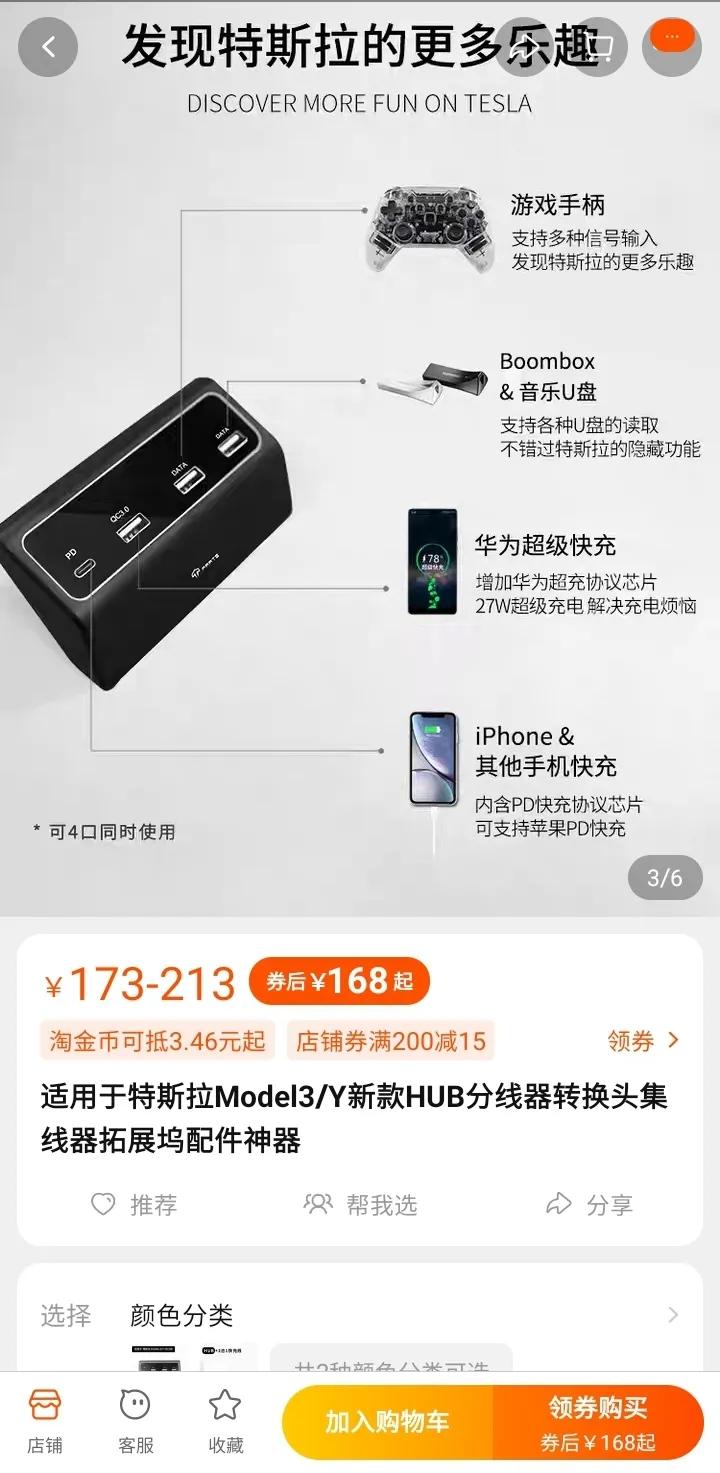Share the product via 分享 icon
This screenshot has height=1473, width=720.
tap(560, 1205)
